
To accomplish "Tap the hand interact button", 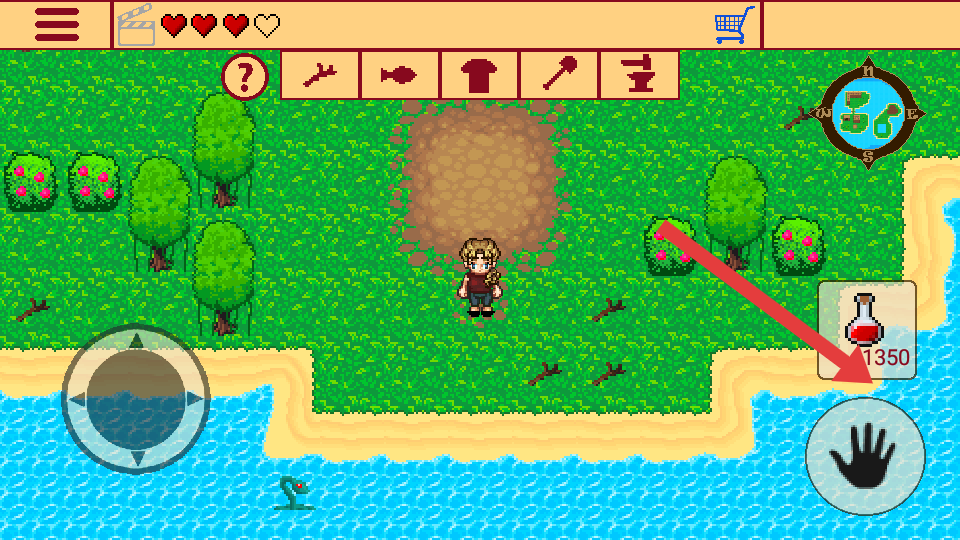I will tap(865, 457).
